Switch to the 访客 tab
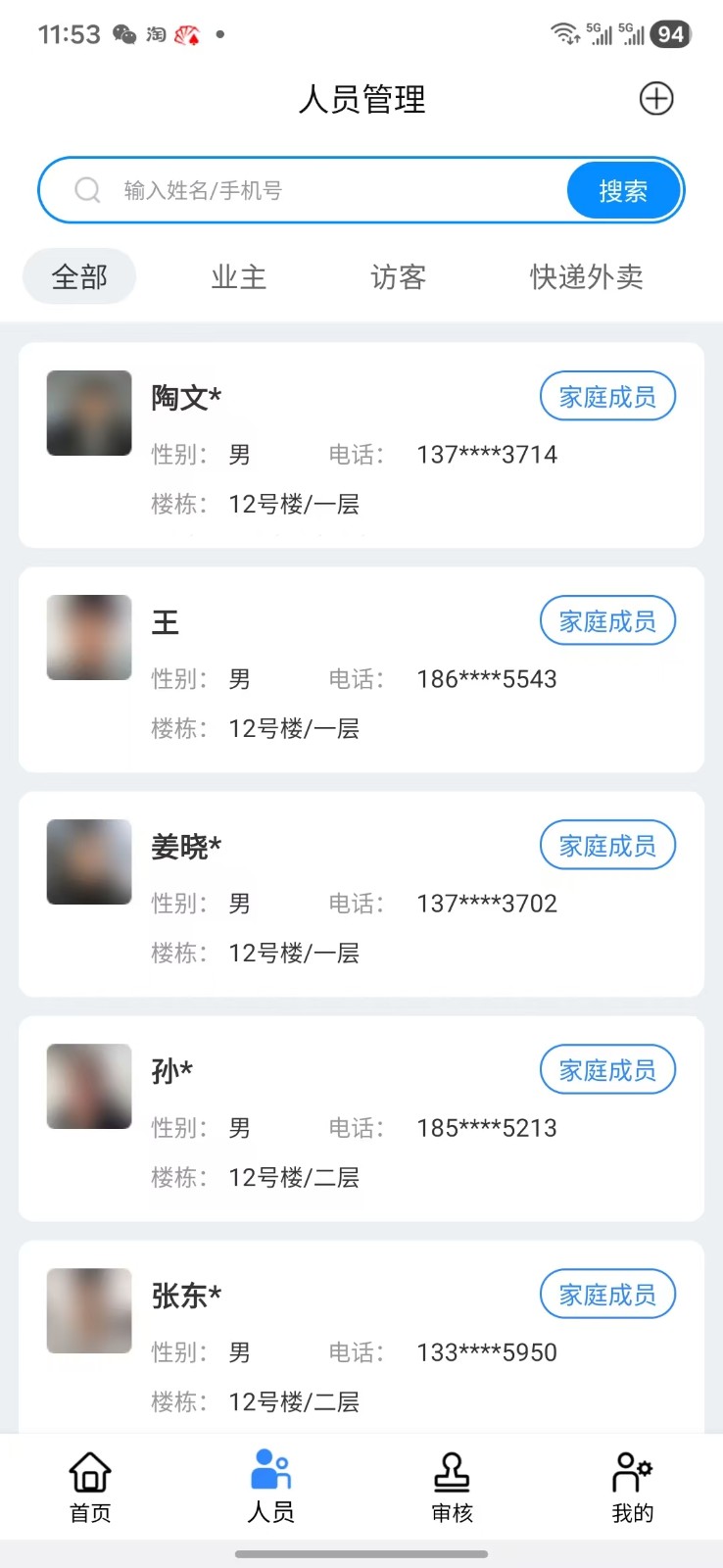 point(397,277)
